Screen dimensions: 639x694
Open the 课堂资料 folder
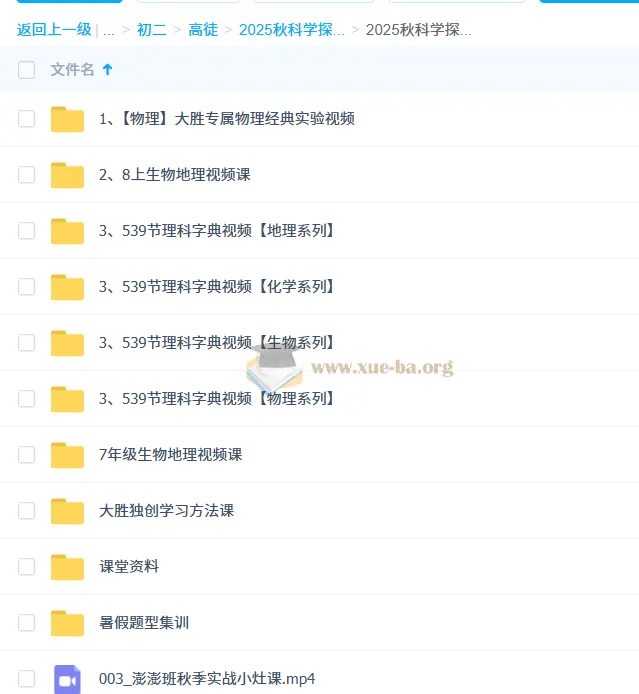pos(129,566)
